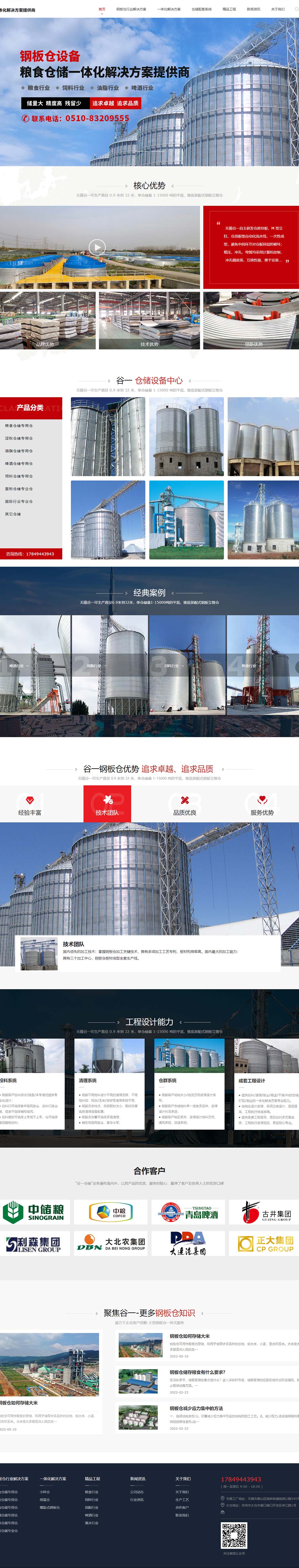
Task: Play the 核心优势 video
Action: pos(97,246)
